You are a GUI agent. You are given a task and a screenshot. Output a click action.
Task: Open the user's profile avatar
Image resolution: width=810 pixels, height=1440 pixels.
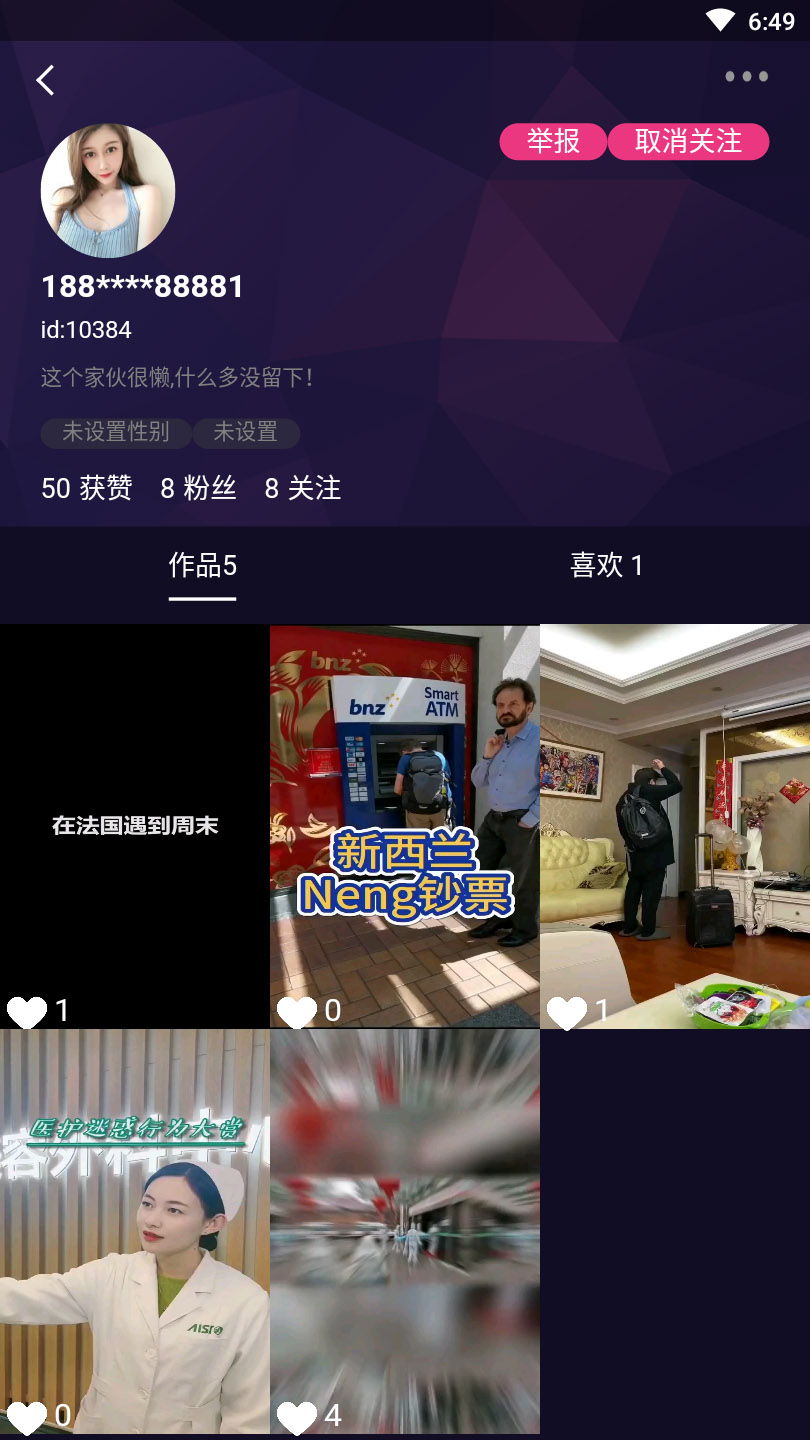[x=108, y=191]
